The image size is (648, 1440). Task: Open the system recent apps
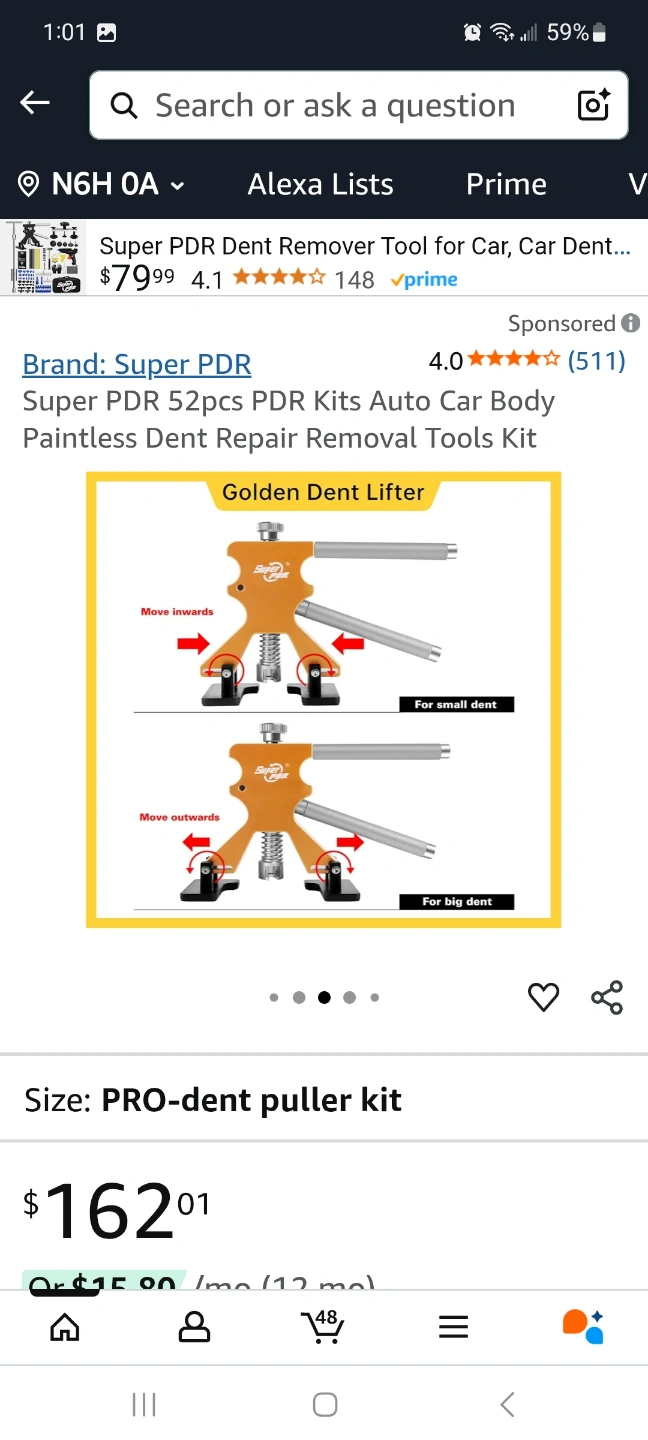(144, 1405)
